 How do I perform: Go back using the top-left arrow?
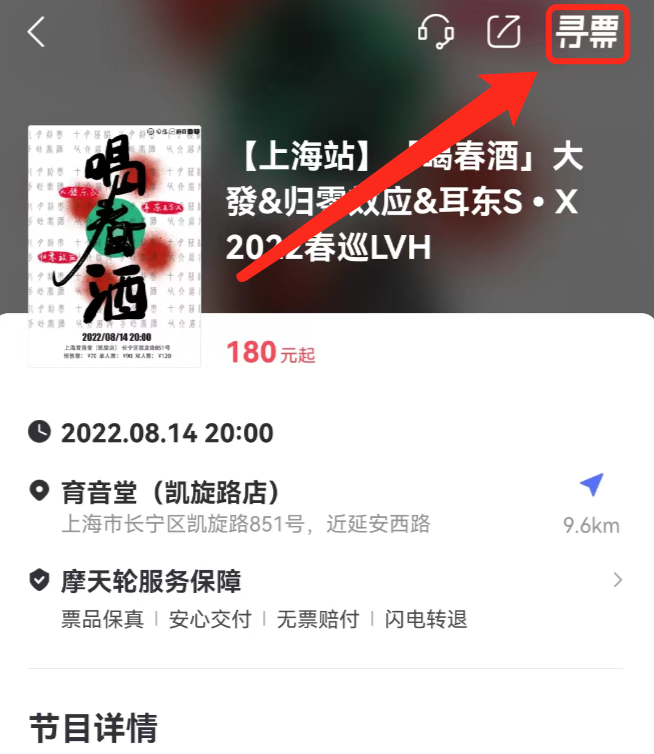pyautogui.click(x=36, y=32)
